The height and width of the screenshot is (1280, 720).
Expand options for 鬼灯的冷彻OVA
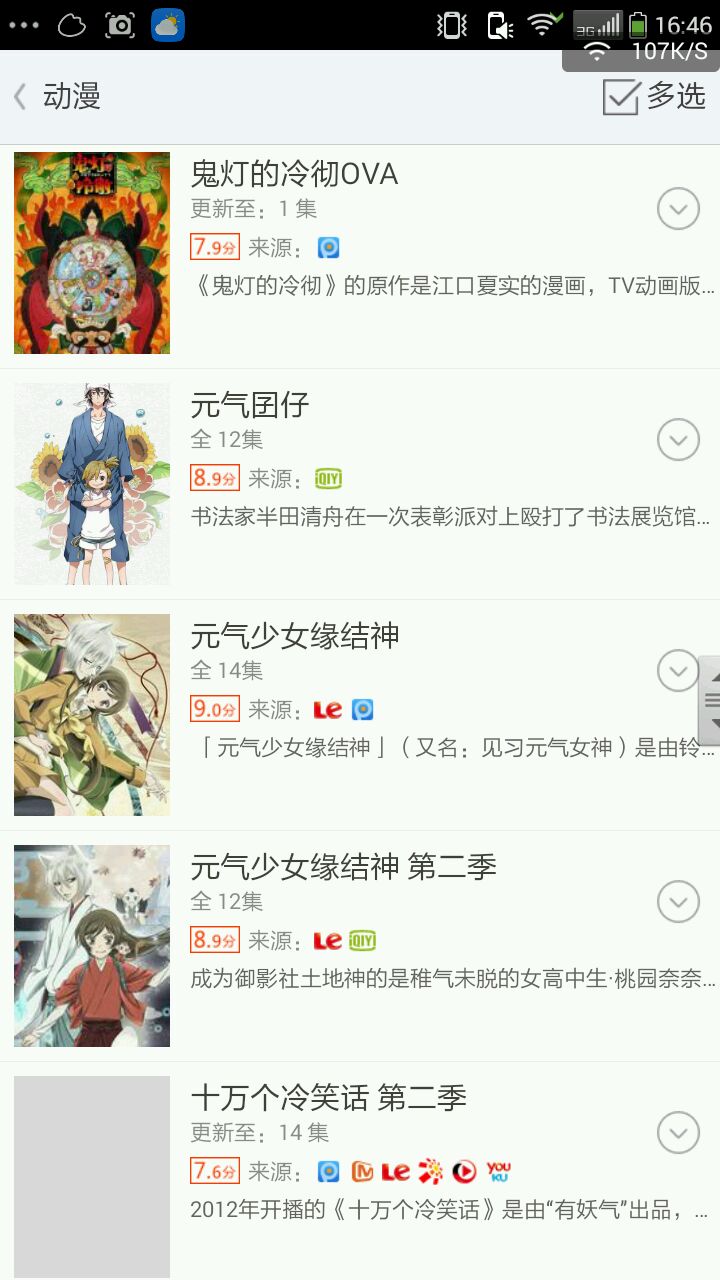pyautogui.click(x=678, y=209)
